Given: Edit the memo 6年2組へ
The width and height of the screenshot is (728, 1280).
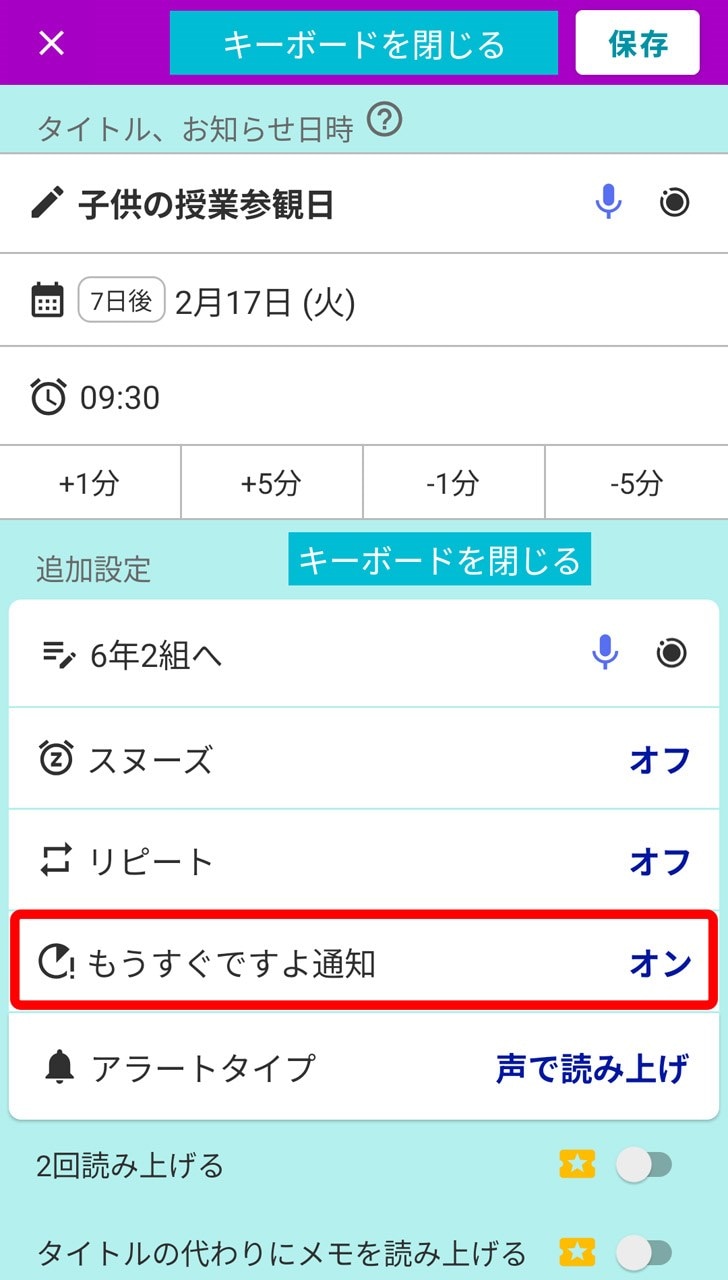Looking at the screenshot, I should pyautogui.click(x=300, y=655).
